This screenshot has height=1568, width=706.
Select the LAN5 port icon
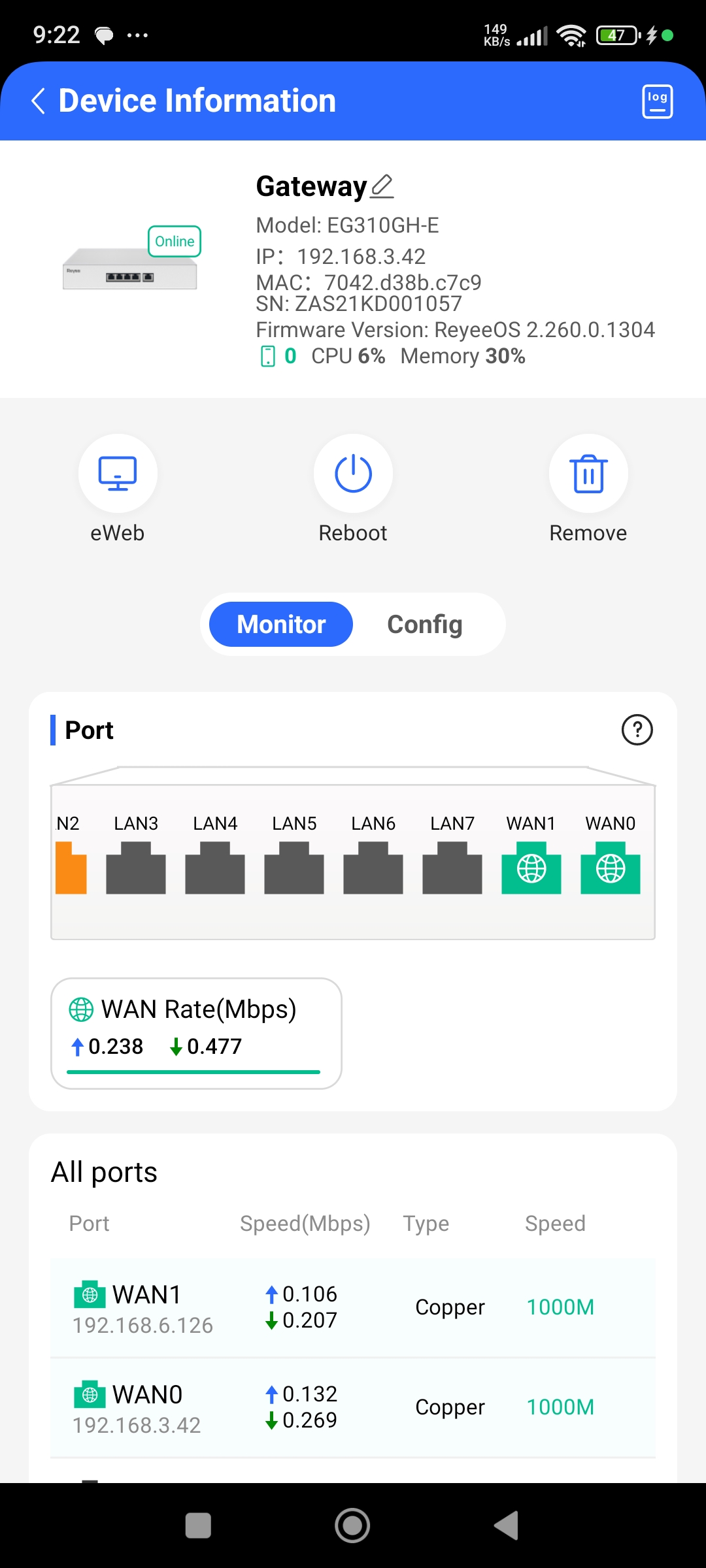click(x=294, y=868)
